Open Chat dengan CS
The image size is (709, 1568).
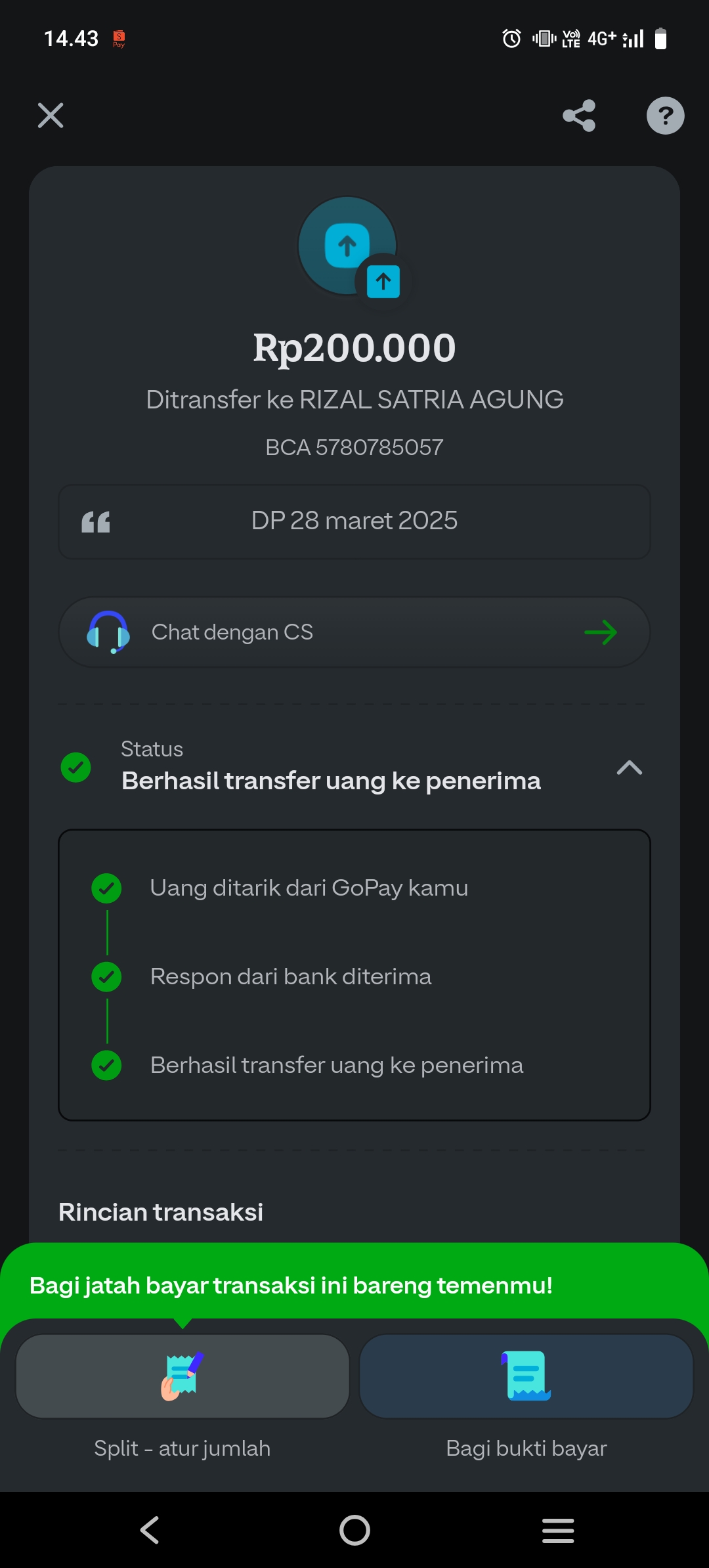click(354, 632)
